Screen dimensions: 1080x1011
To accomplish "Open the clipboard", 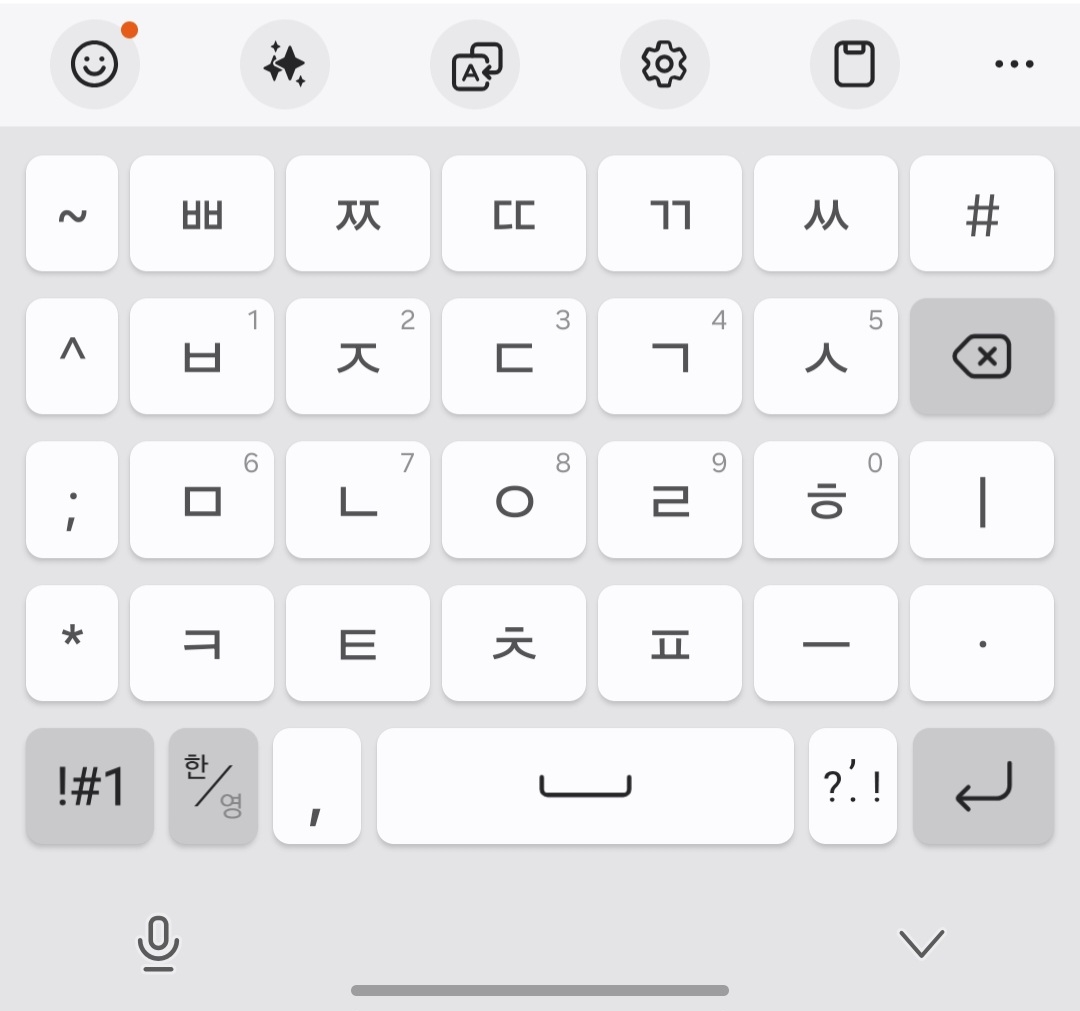I will point(854,65).
